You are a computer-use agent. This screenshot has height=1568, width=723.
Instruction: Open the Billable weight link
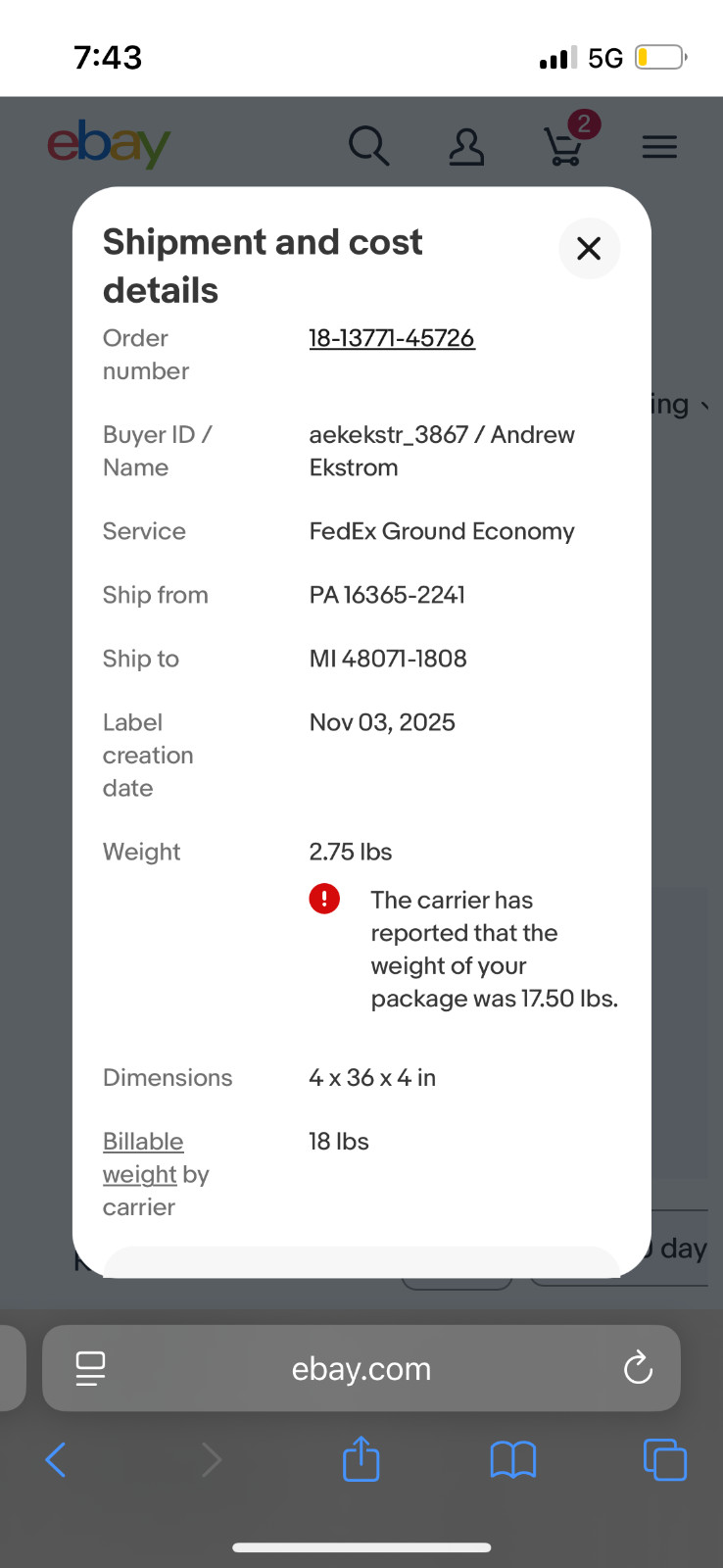[x=143, y=1157]
